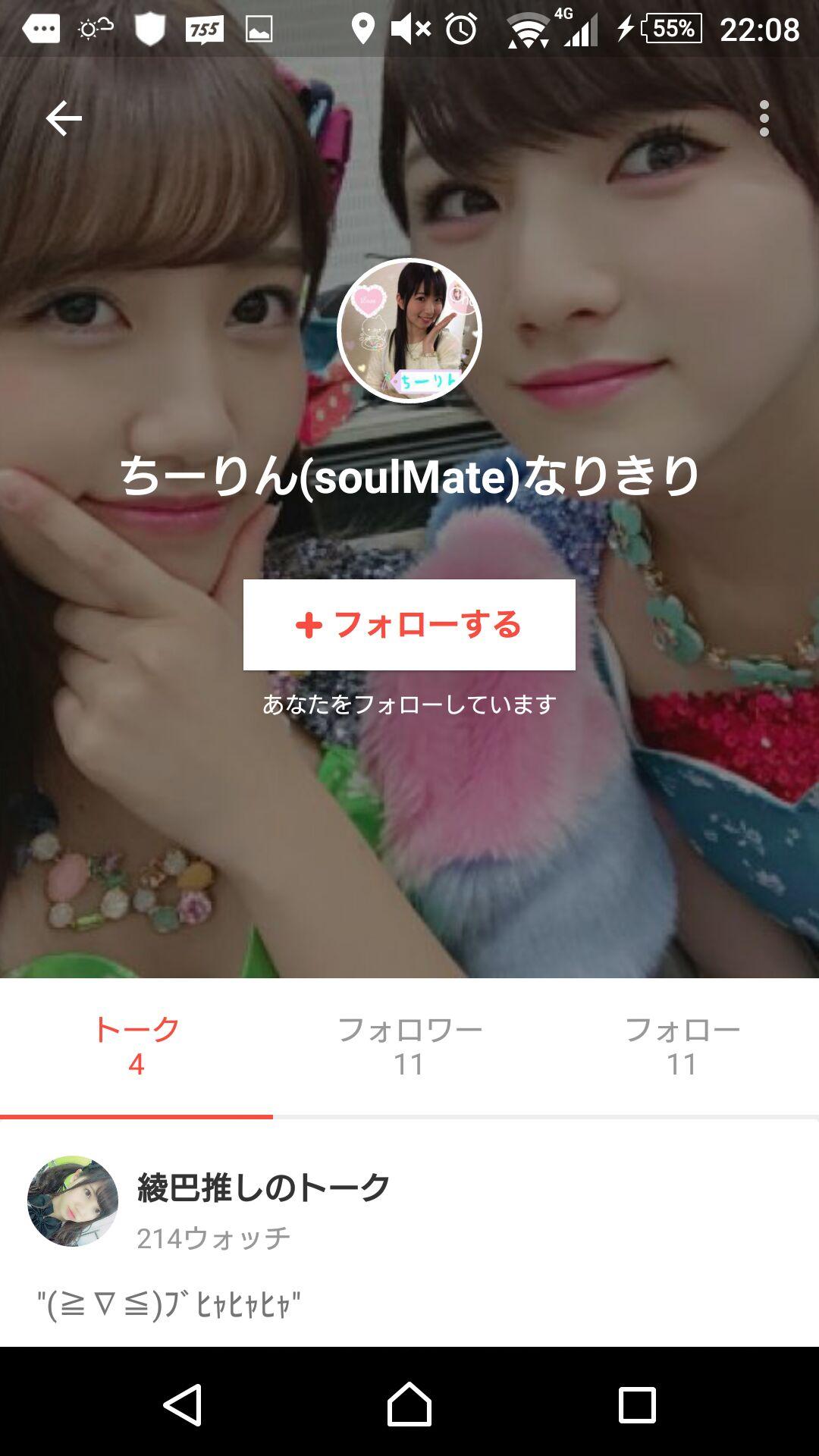
Task: Tap the circular profile avatar
Action: (409, 331)
